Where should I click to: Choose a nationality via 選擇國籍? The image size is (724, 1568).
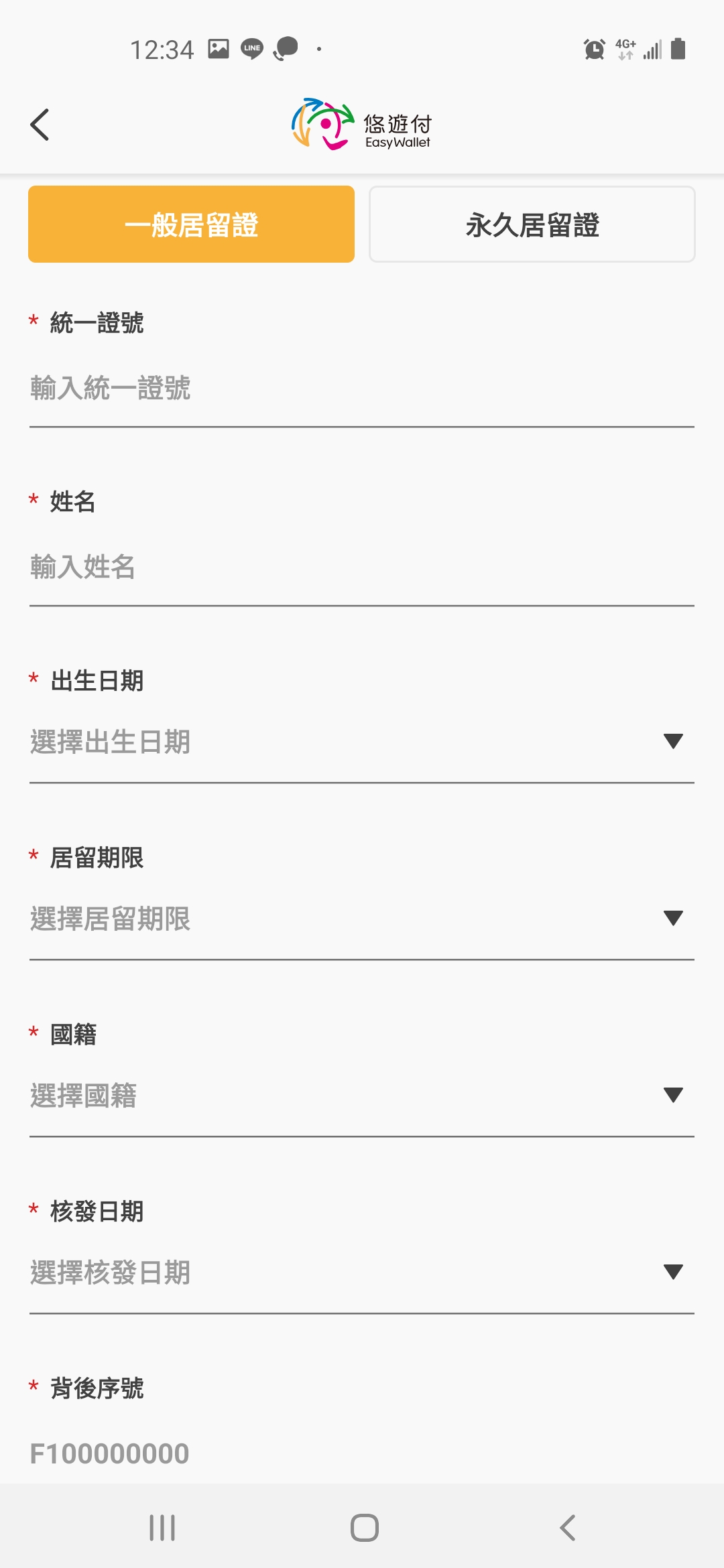point(362,1096)
